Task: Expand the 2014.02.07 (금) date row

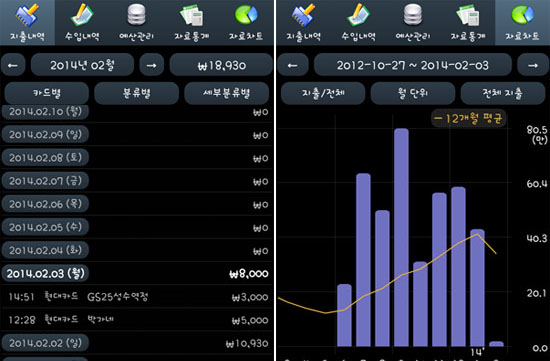Action: click(x=137, y=181)
